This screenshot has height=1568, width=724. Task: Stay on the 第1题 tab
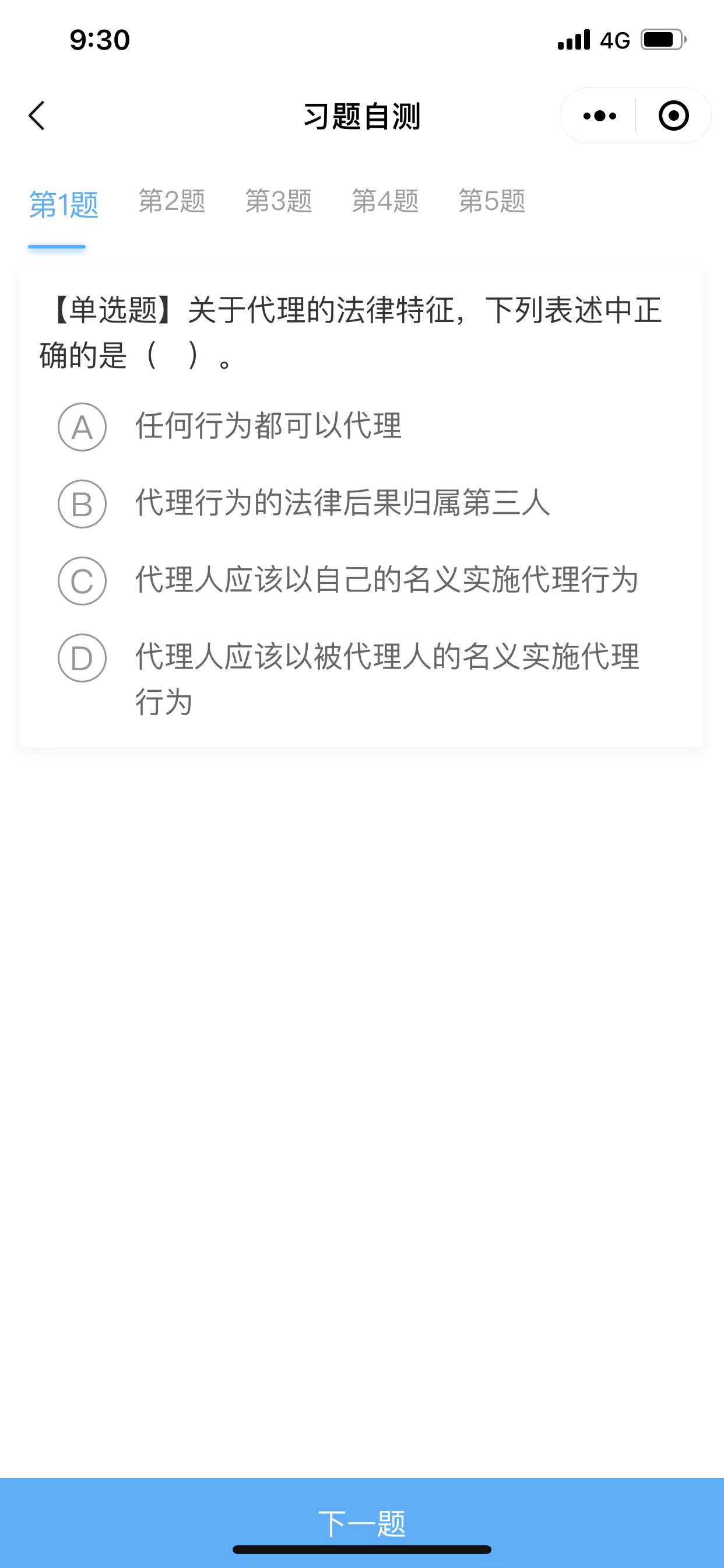pos(64,205)
